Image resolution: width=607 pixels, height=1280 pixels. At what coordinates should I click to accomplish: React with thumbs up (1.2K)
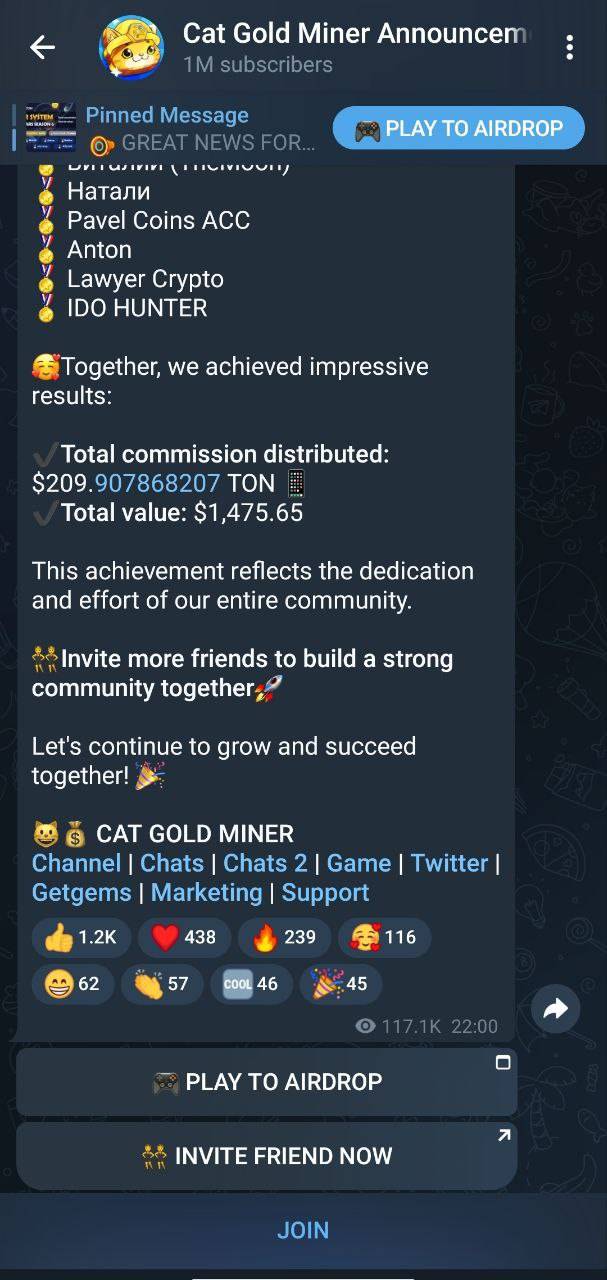(79, 937)
